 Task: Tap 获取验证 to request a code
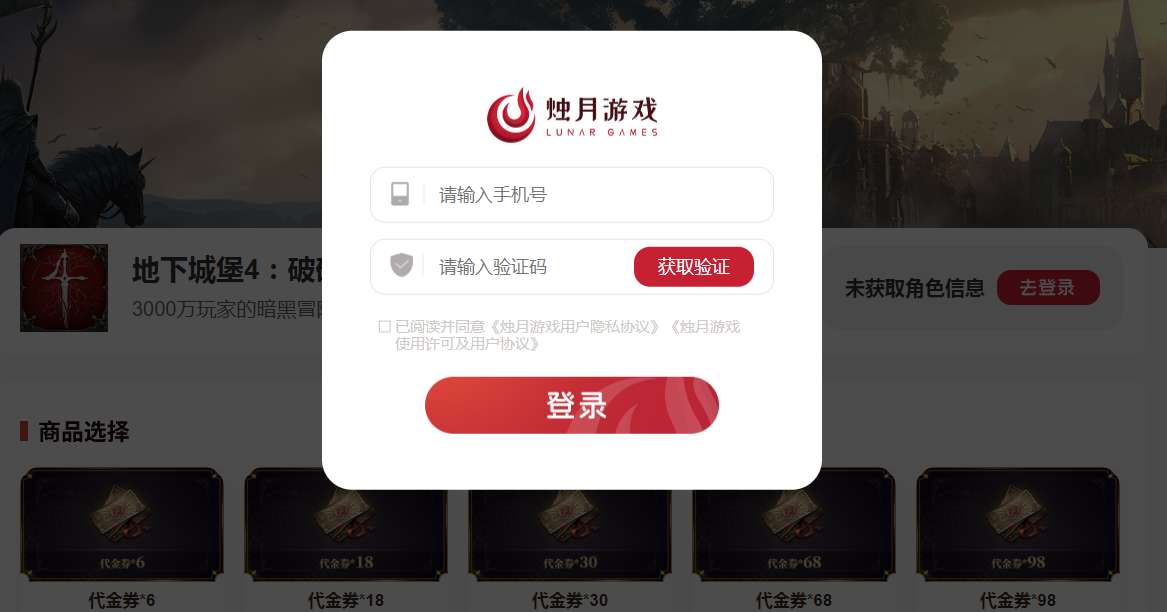[693, 267]
